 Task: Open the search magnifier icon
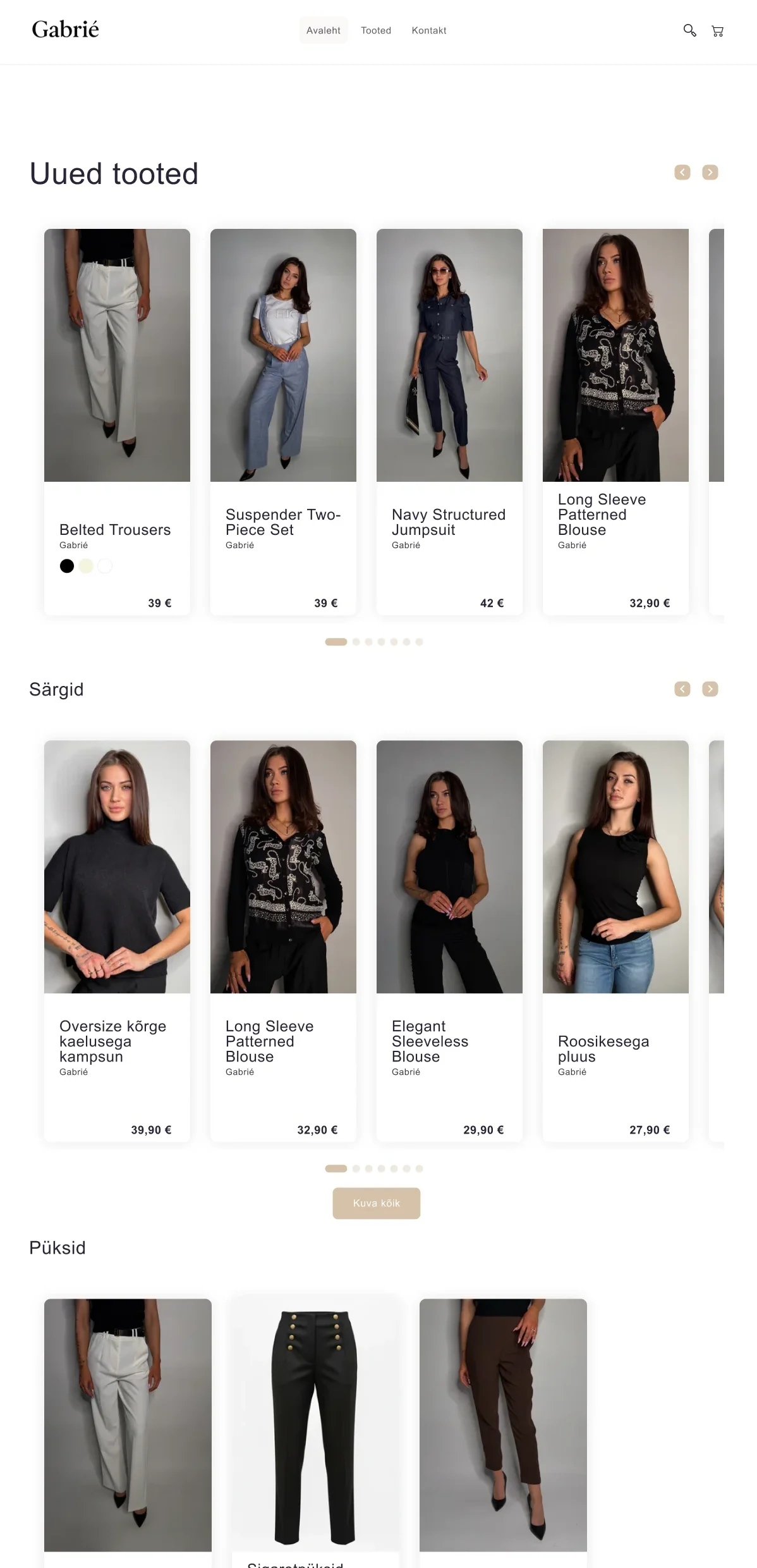coord(689,30)
